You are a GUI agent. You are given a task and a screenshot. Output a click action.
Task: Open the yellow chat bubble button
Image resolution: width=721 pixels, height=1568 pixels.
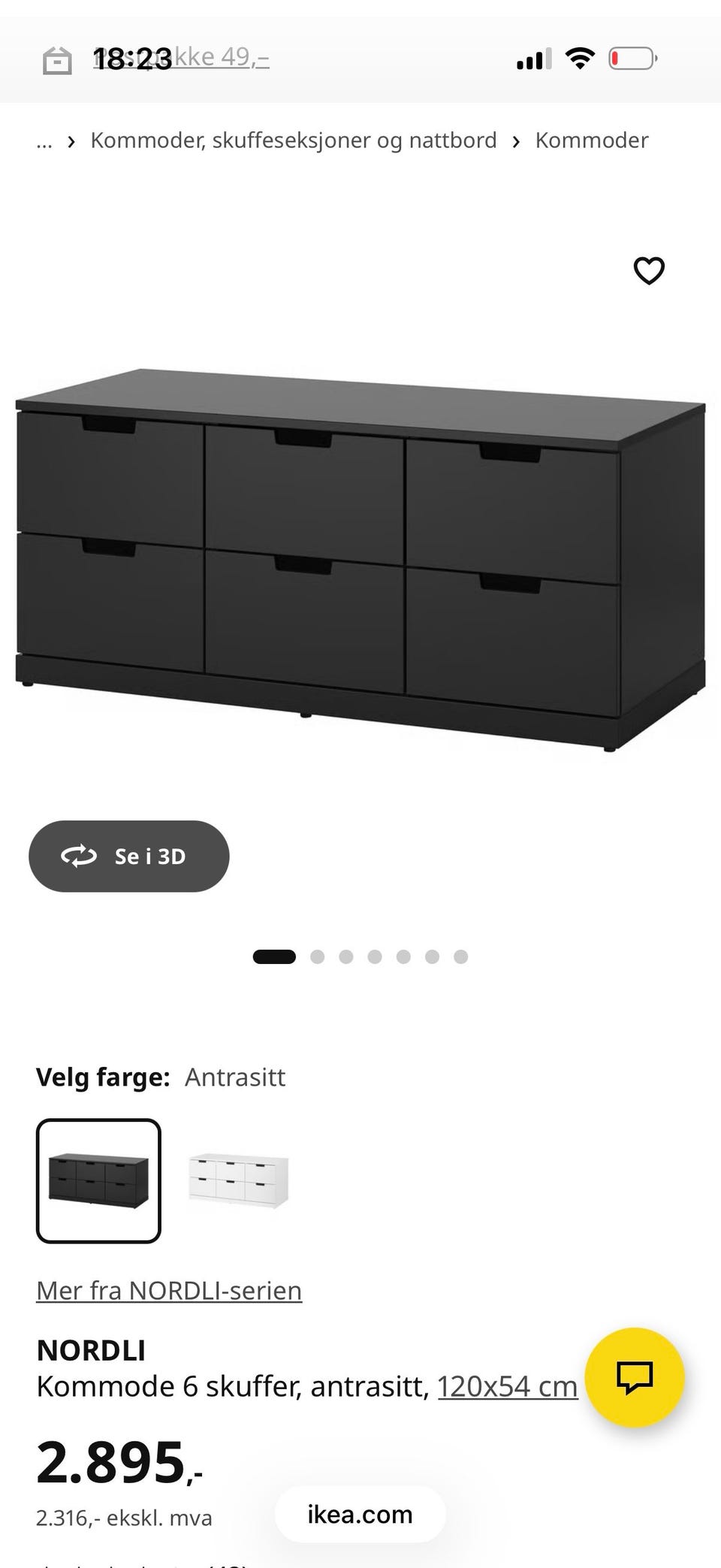(635, 1377)
